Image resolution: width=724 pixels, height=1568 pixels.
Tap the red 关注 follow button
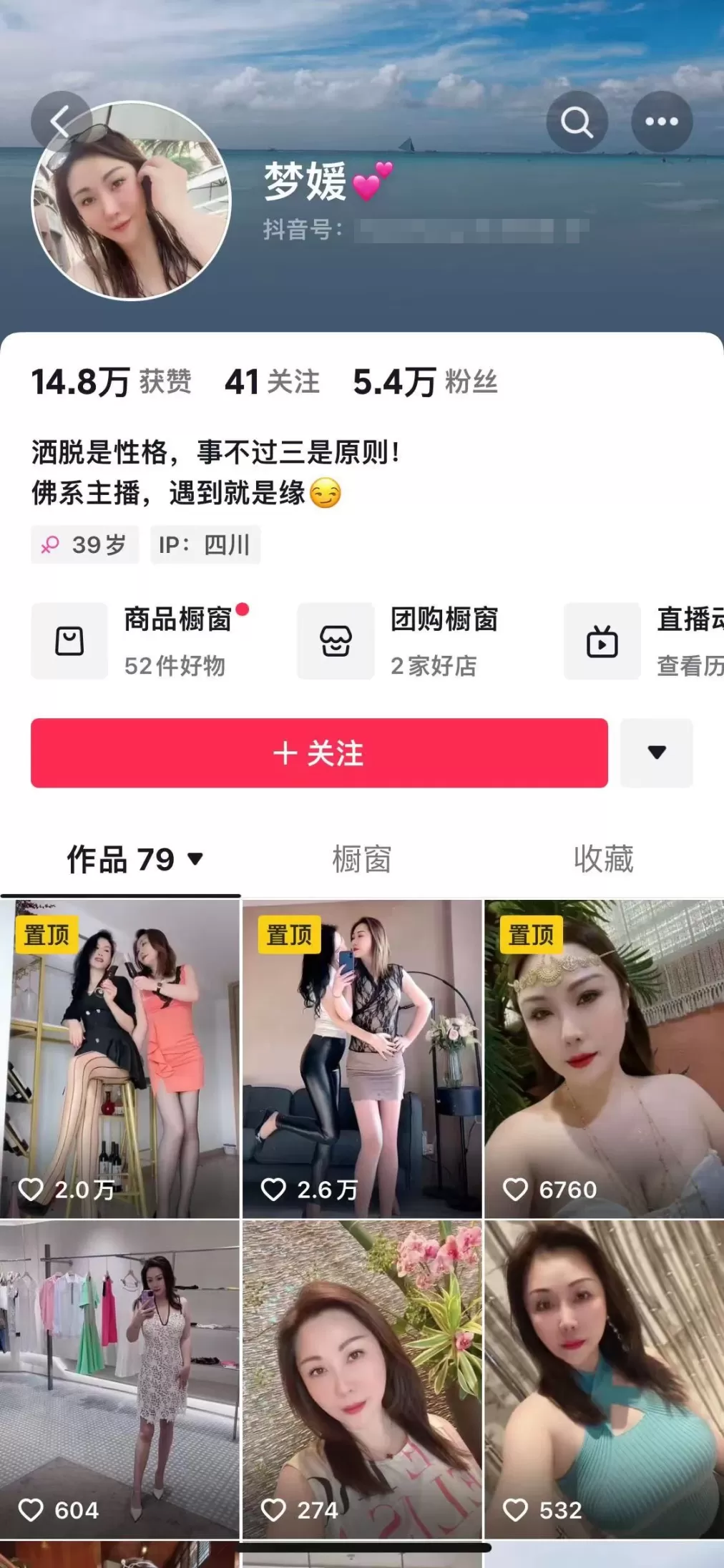pos(319,753)
